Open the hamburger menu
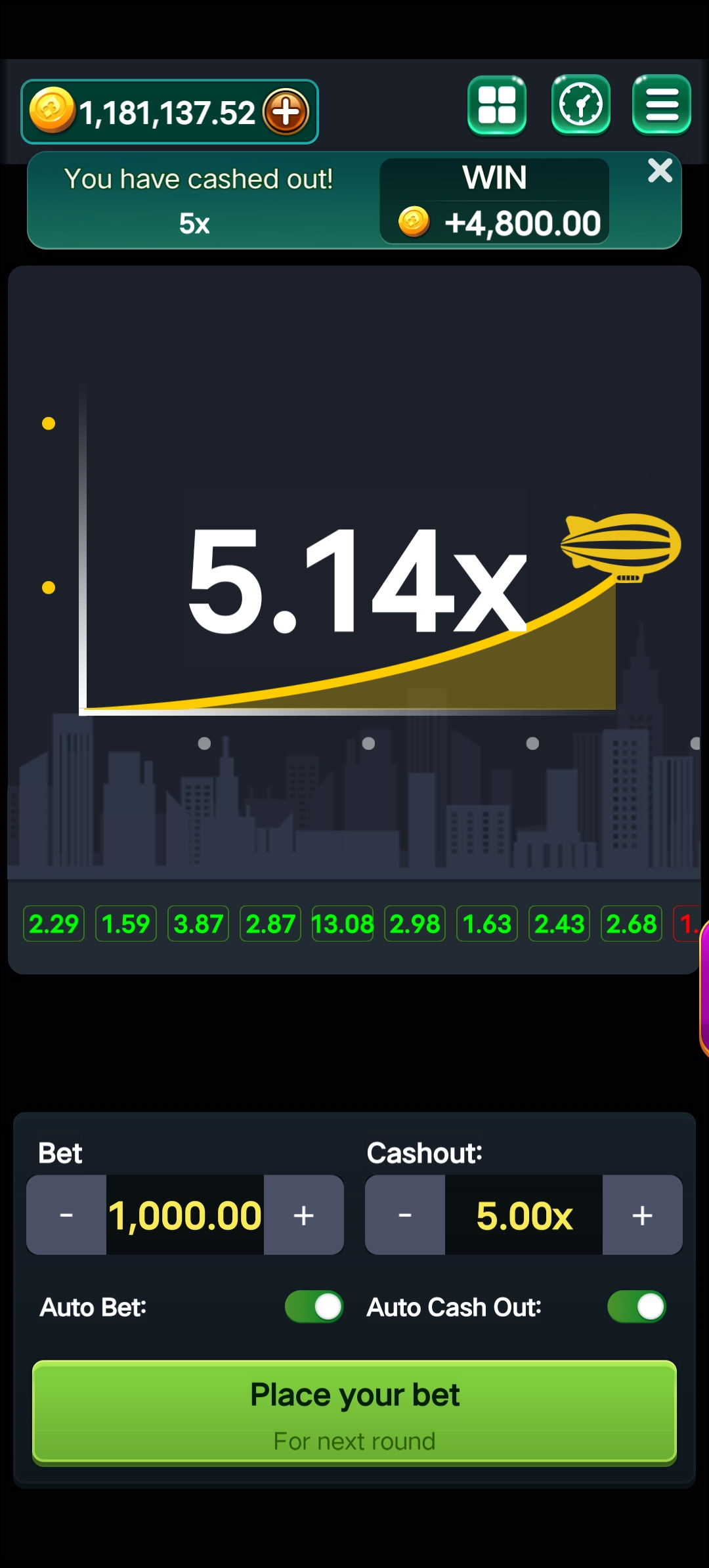The image size is (709, 1568). click(661, 105)
